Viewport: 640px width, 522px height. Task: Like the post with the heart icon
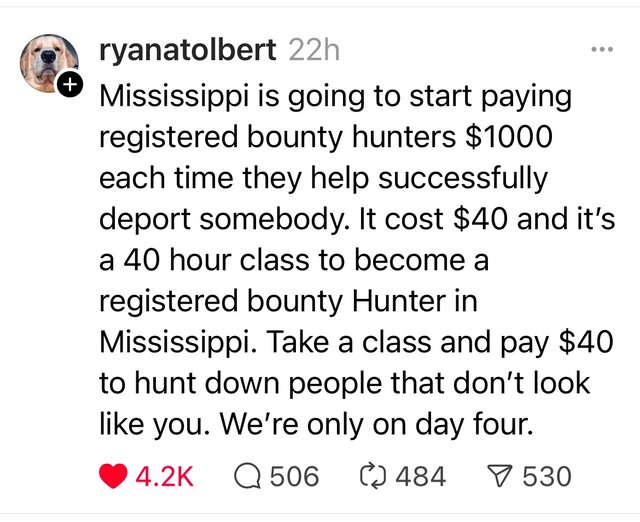pos(114,476)
